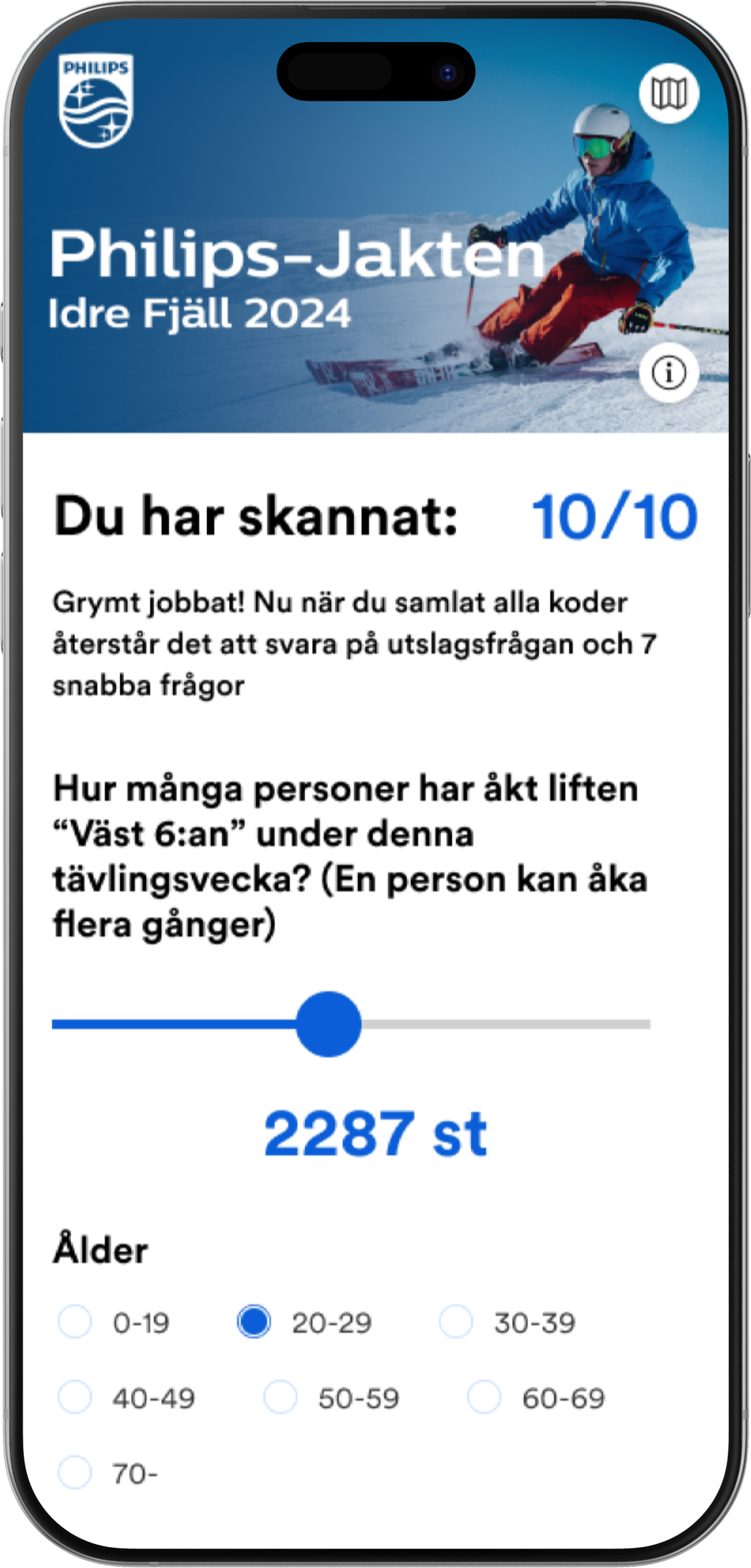Select age group 50-59
The width and height of the screenshot is (751, 1568).
280,1397
